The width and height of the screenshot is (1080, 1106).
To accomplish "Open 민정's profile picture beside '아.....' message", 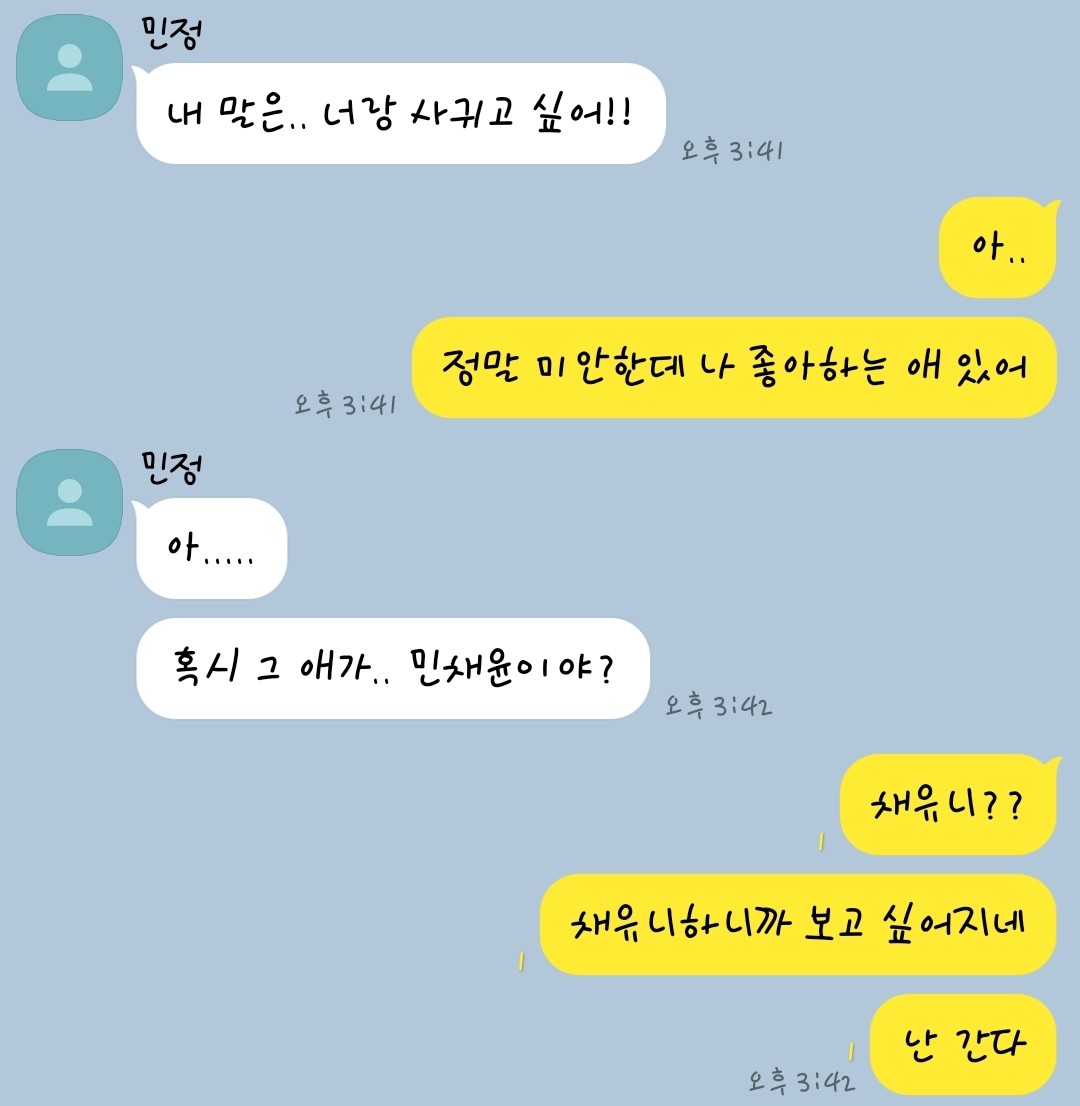I will point(69,503).
